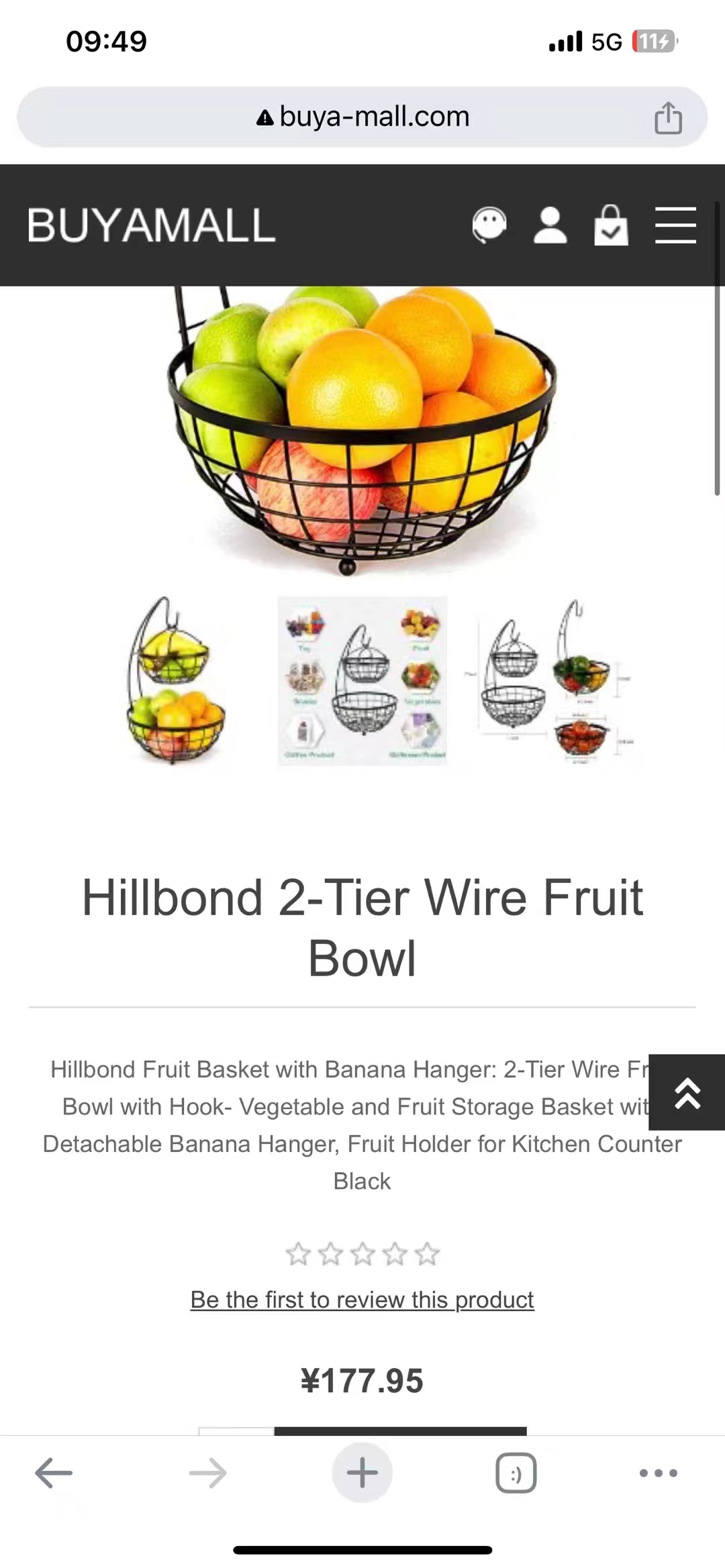
Task: Open the customer support chat icon
Action: 489,225
